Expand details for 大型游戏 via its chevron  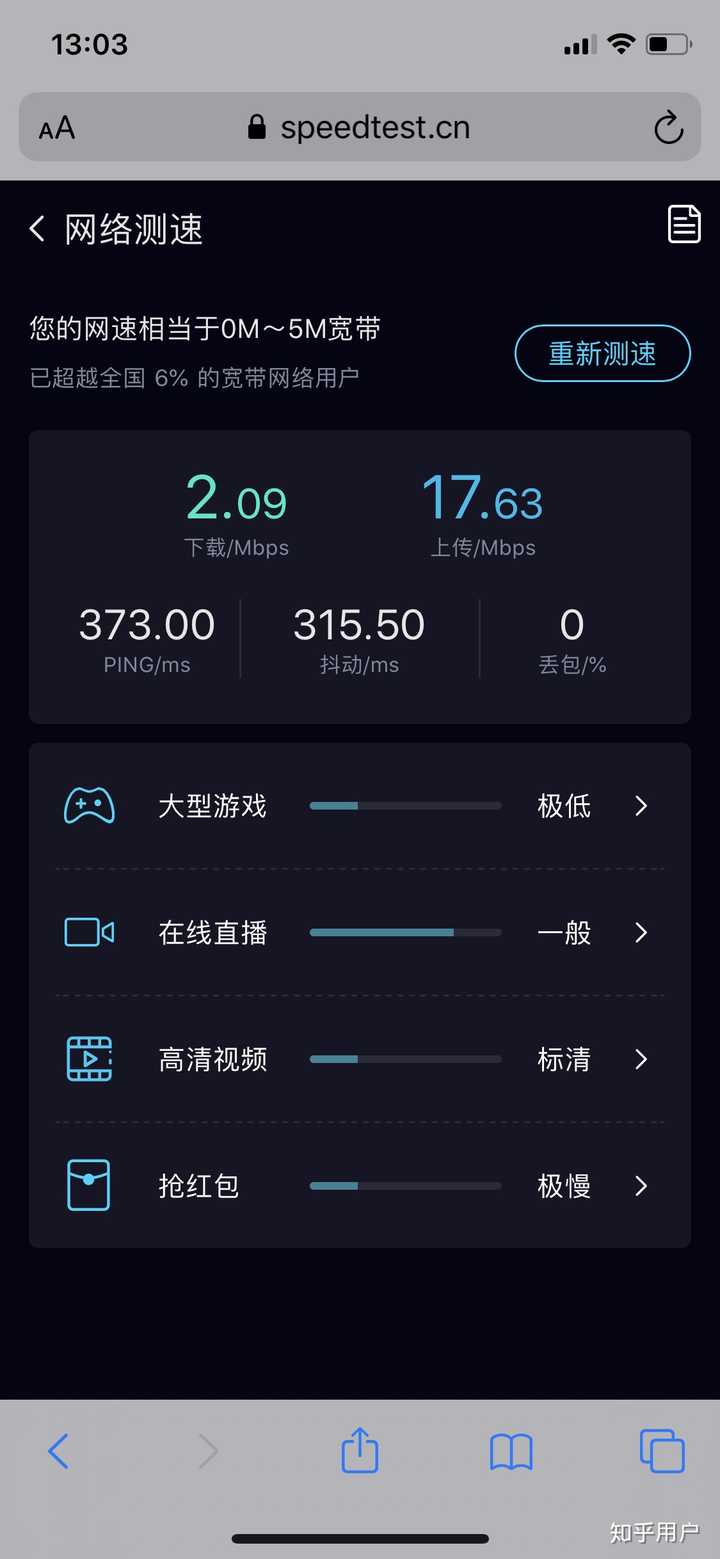641,805
